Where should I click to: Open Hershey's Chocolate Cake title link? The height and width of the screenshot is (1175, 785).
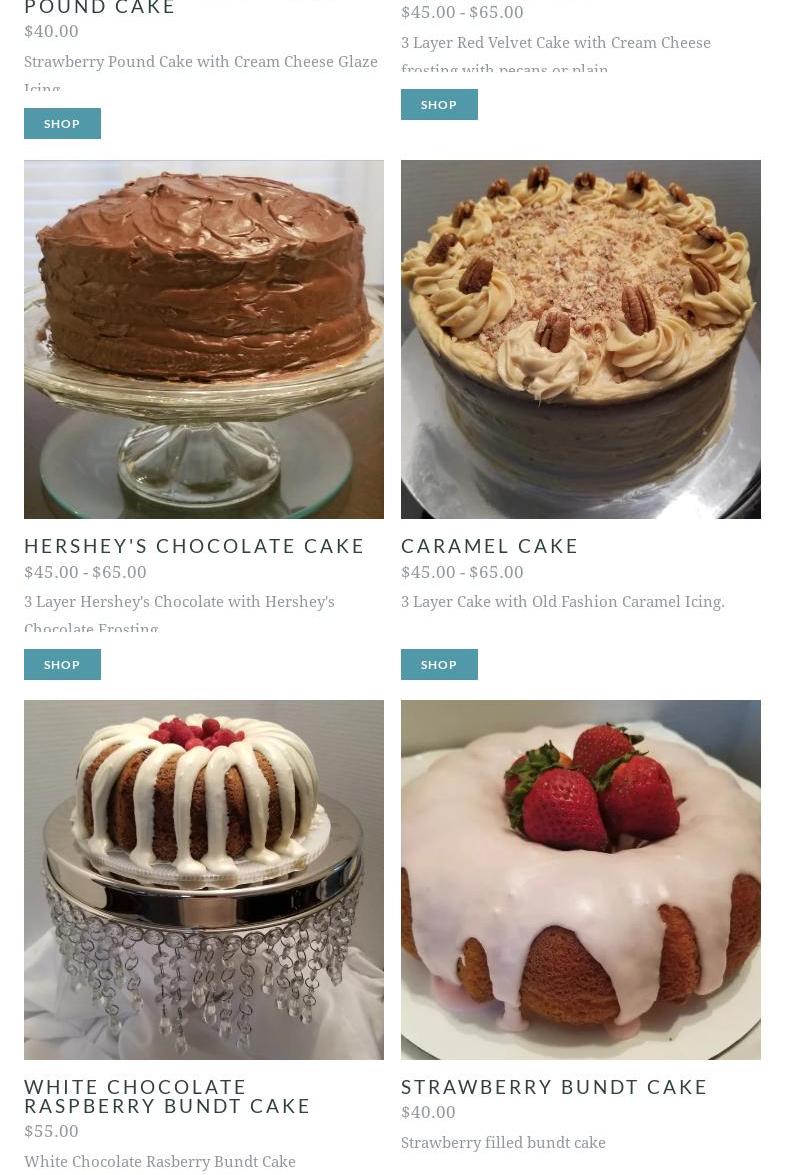point(194,546)
